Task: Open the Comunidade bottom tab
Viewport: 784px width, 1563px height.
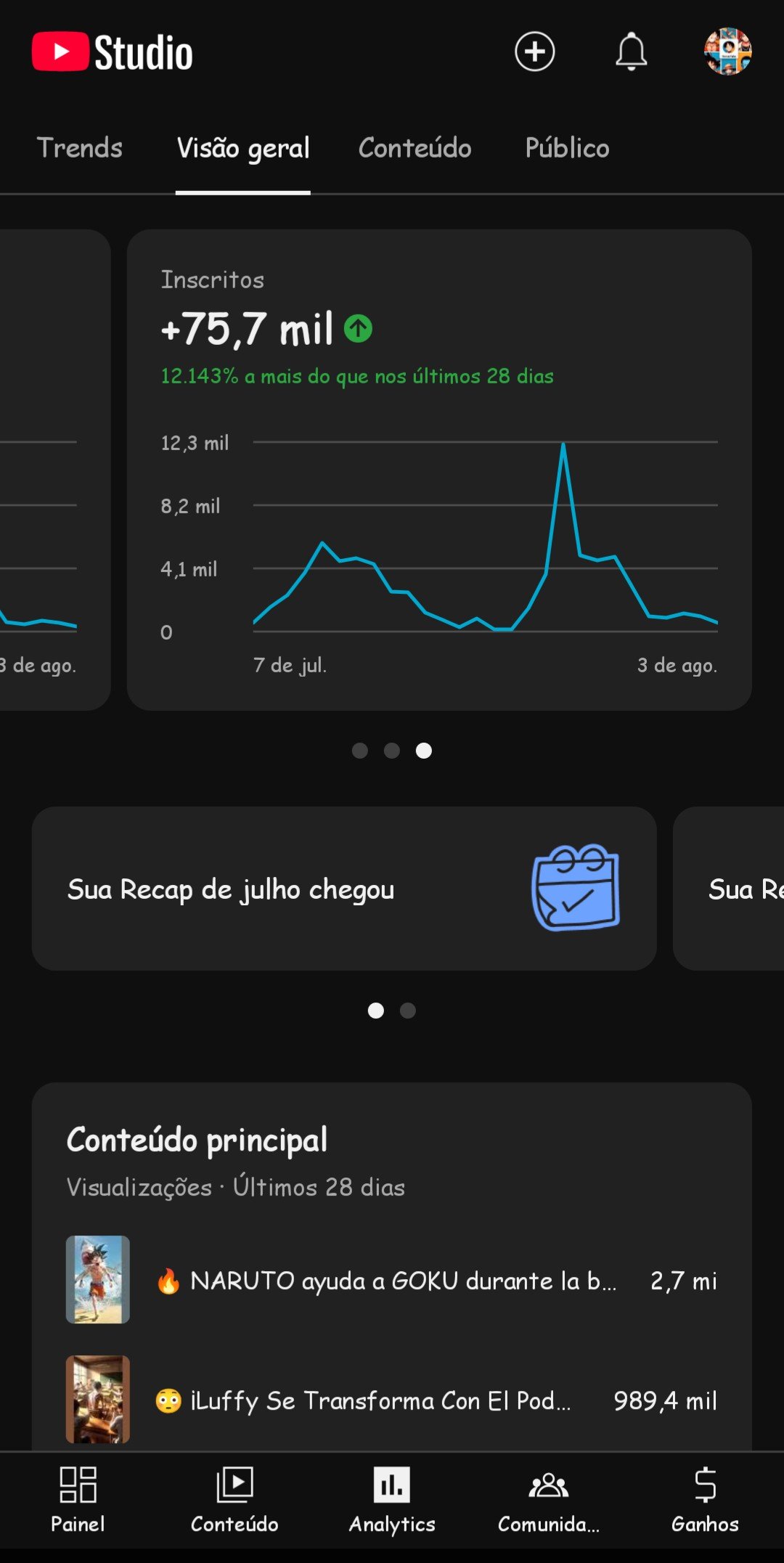Action: point(549,1500)
